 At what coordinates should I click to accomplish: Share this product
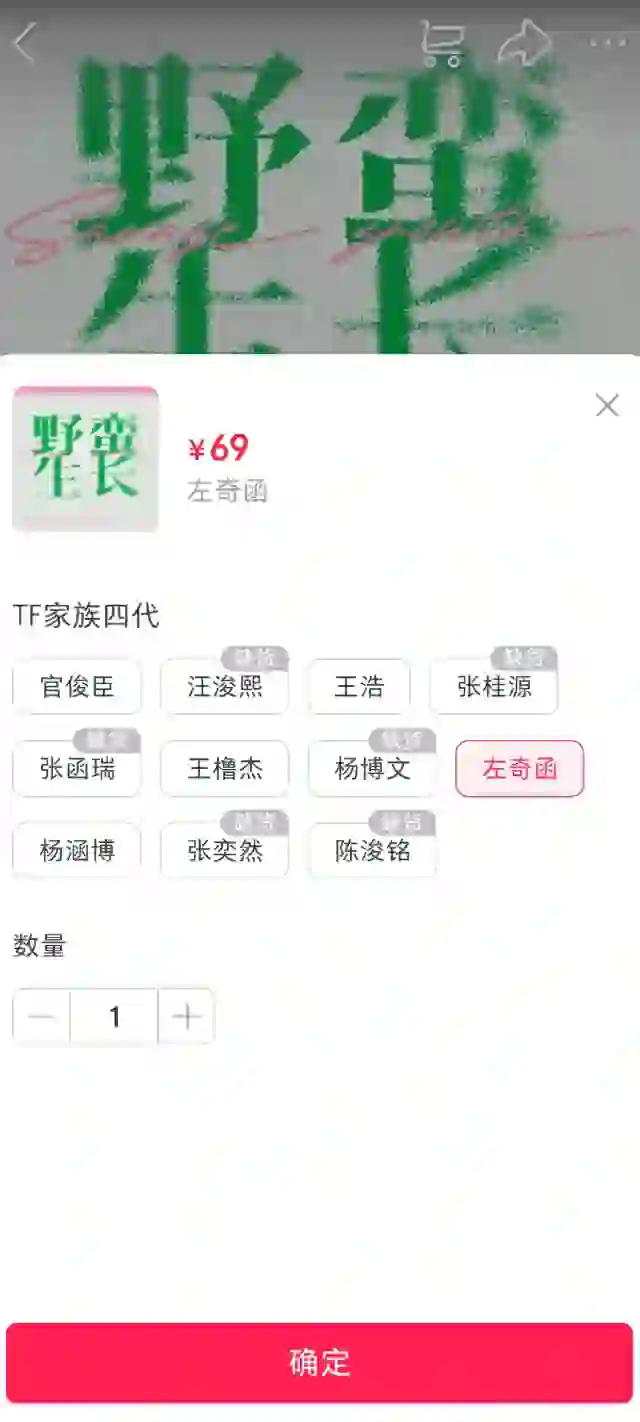pos(525,43)
